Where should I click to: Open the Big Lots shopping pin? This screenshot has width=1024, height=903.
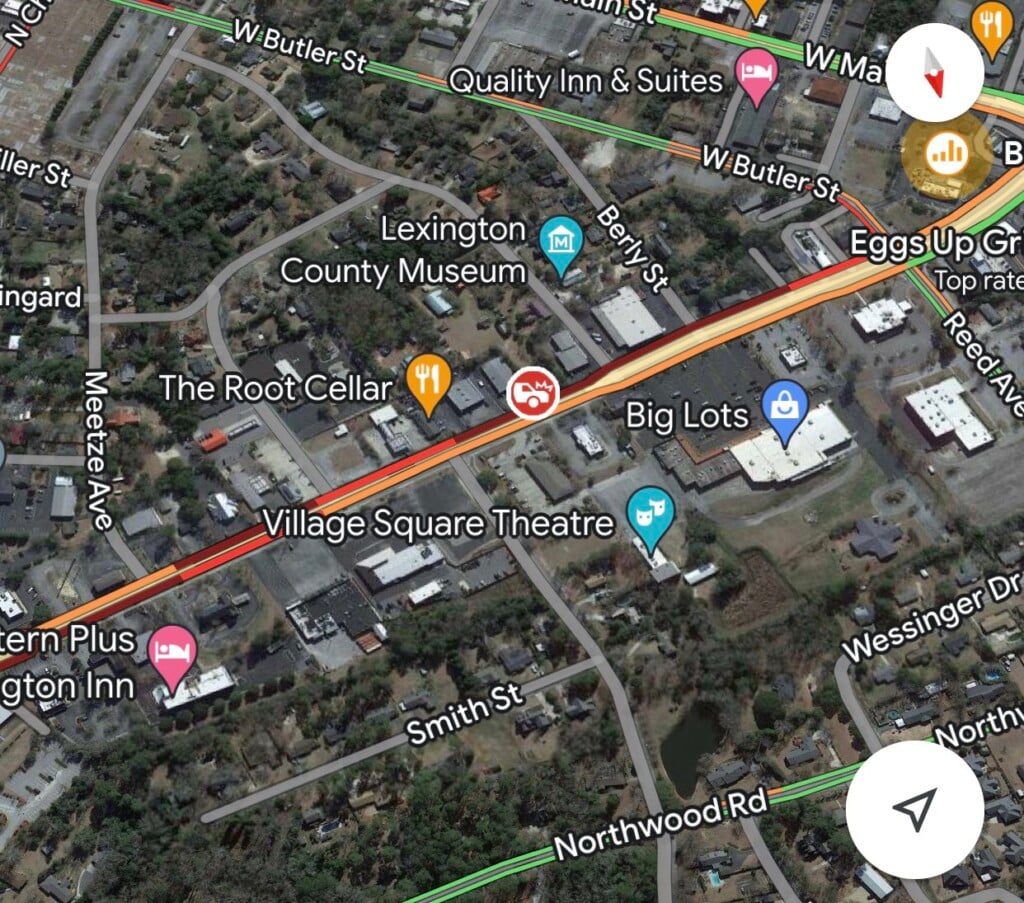click(785, 409)
